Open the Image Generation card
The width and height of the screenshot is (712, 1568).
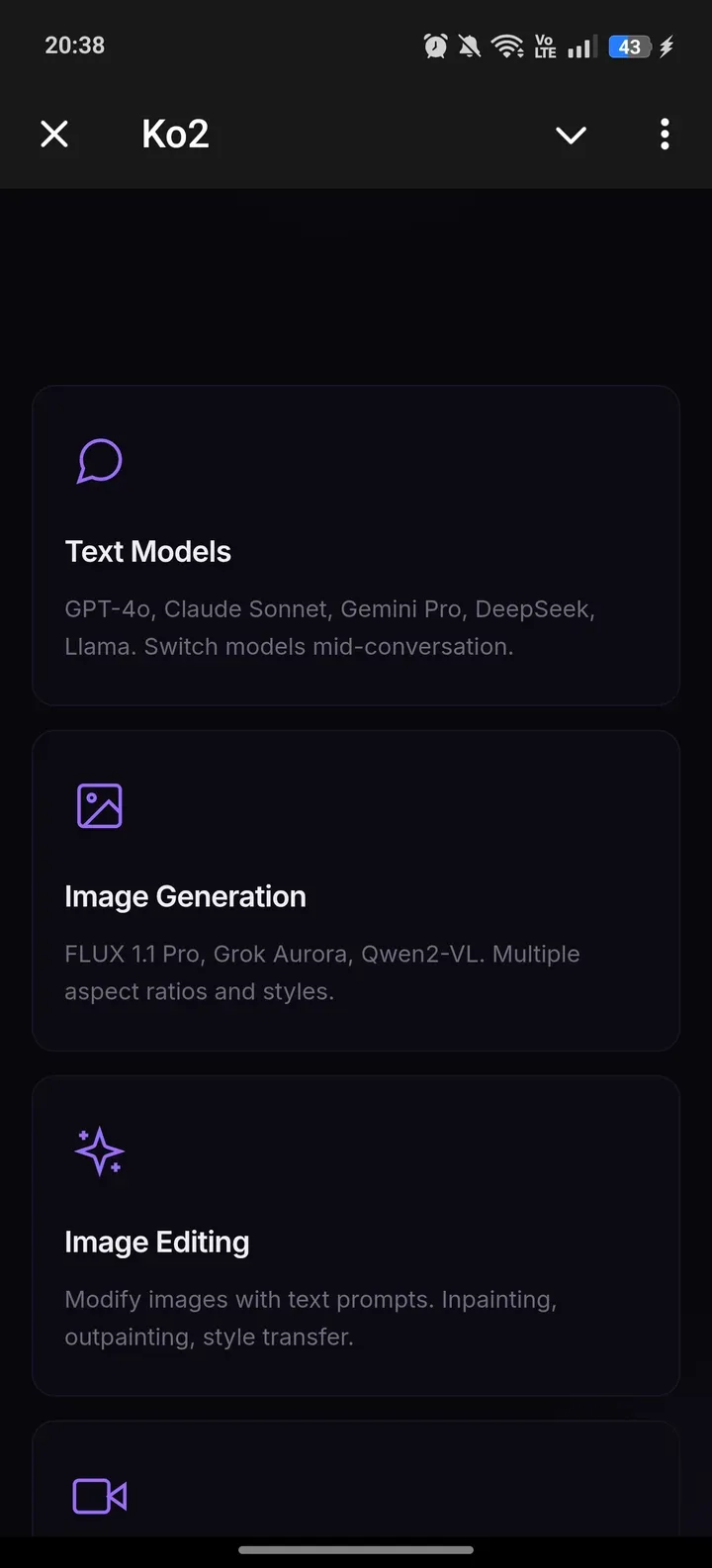coord(356,889)
